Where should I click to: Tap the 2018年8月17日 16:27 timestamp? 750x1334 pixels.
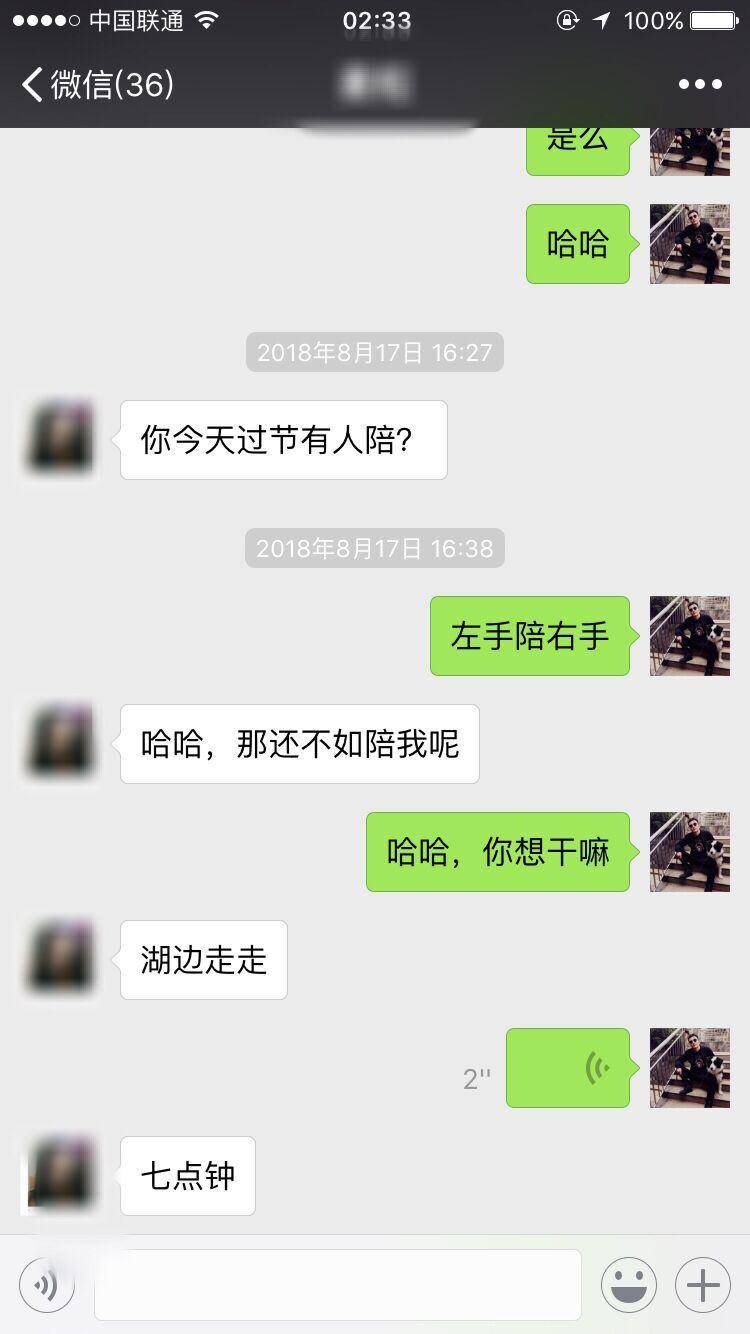point(374,352)
